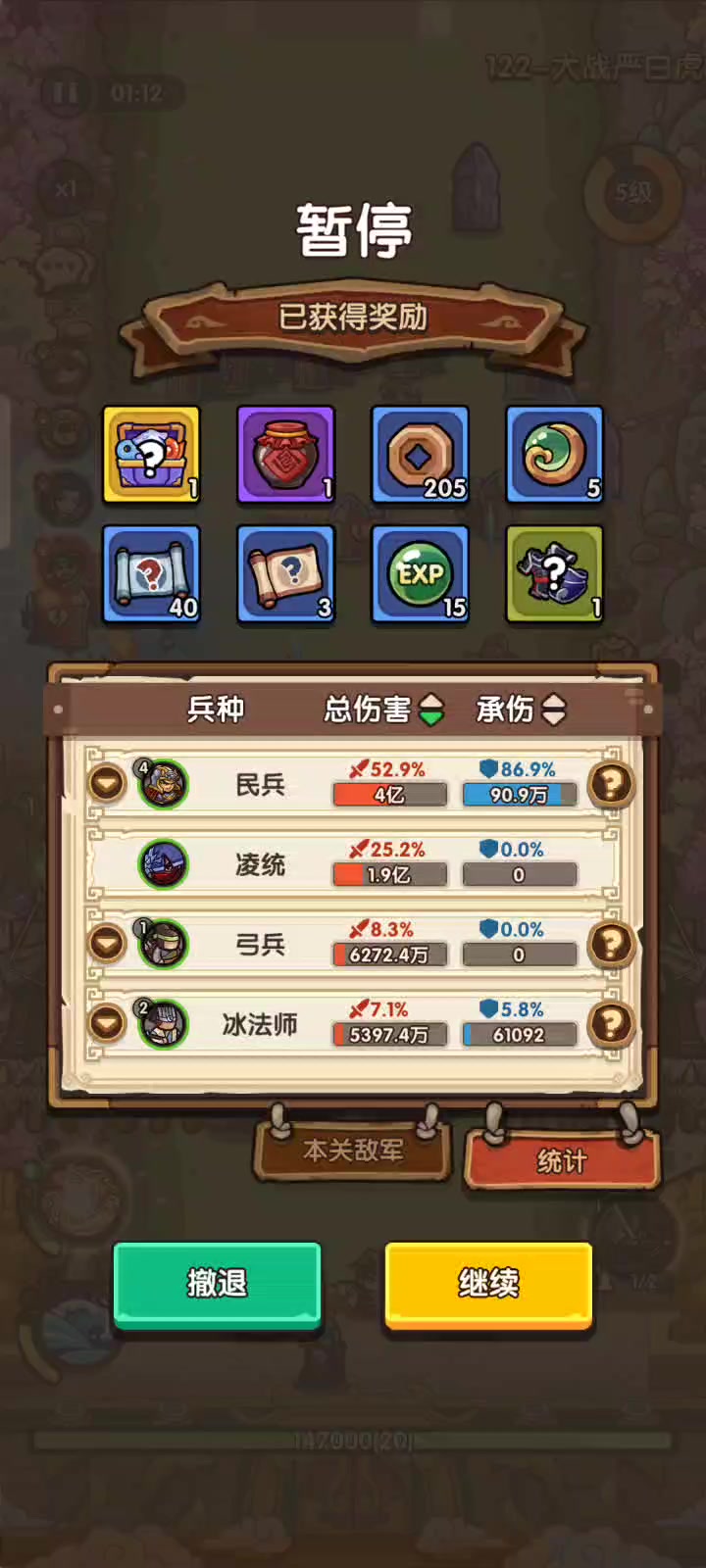Switch to the 统计 tab

[561, 1161]
